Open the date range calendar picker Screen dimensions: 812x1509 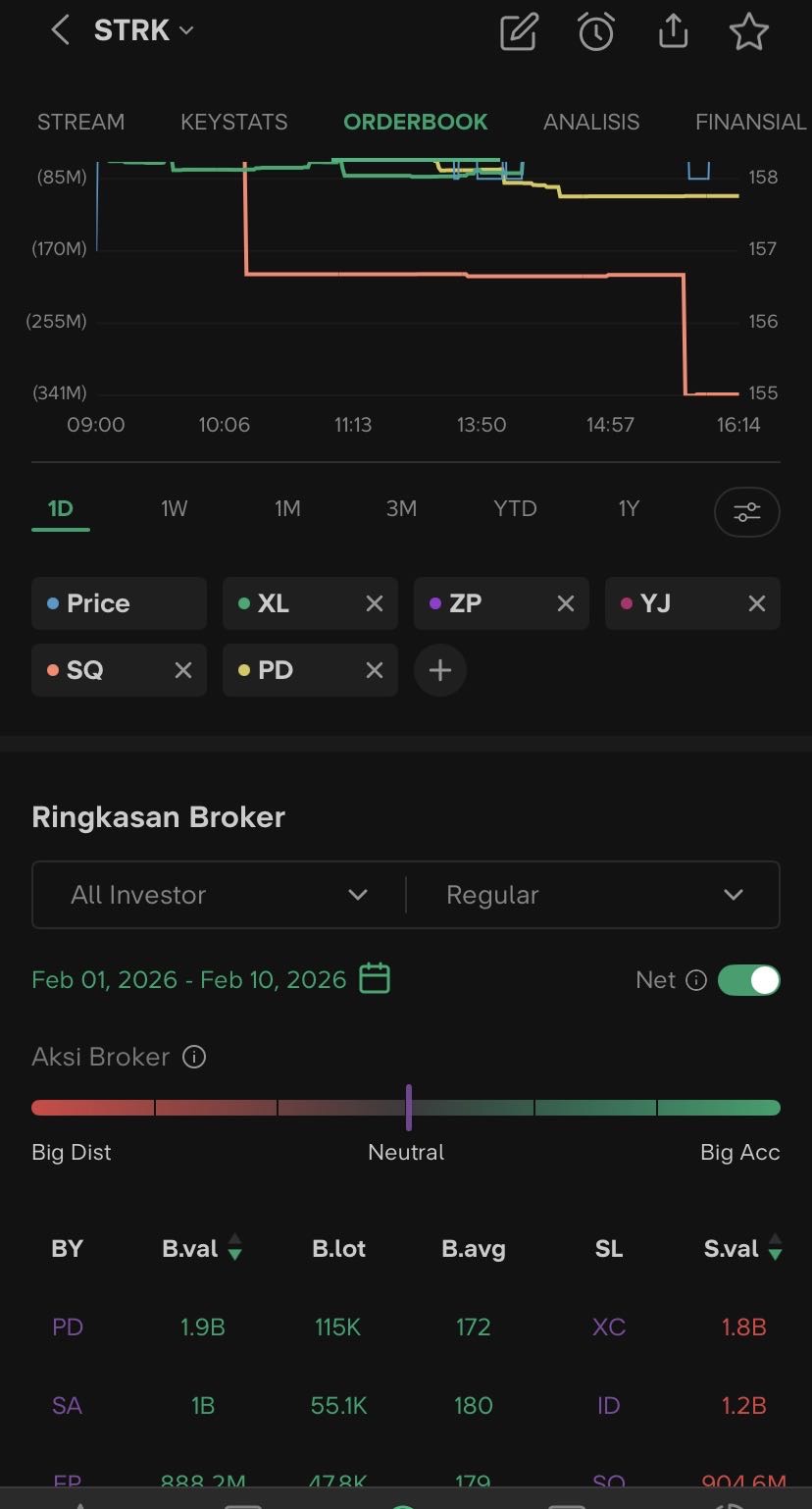tap(375, 979)
